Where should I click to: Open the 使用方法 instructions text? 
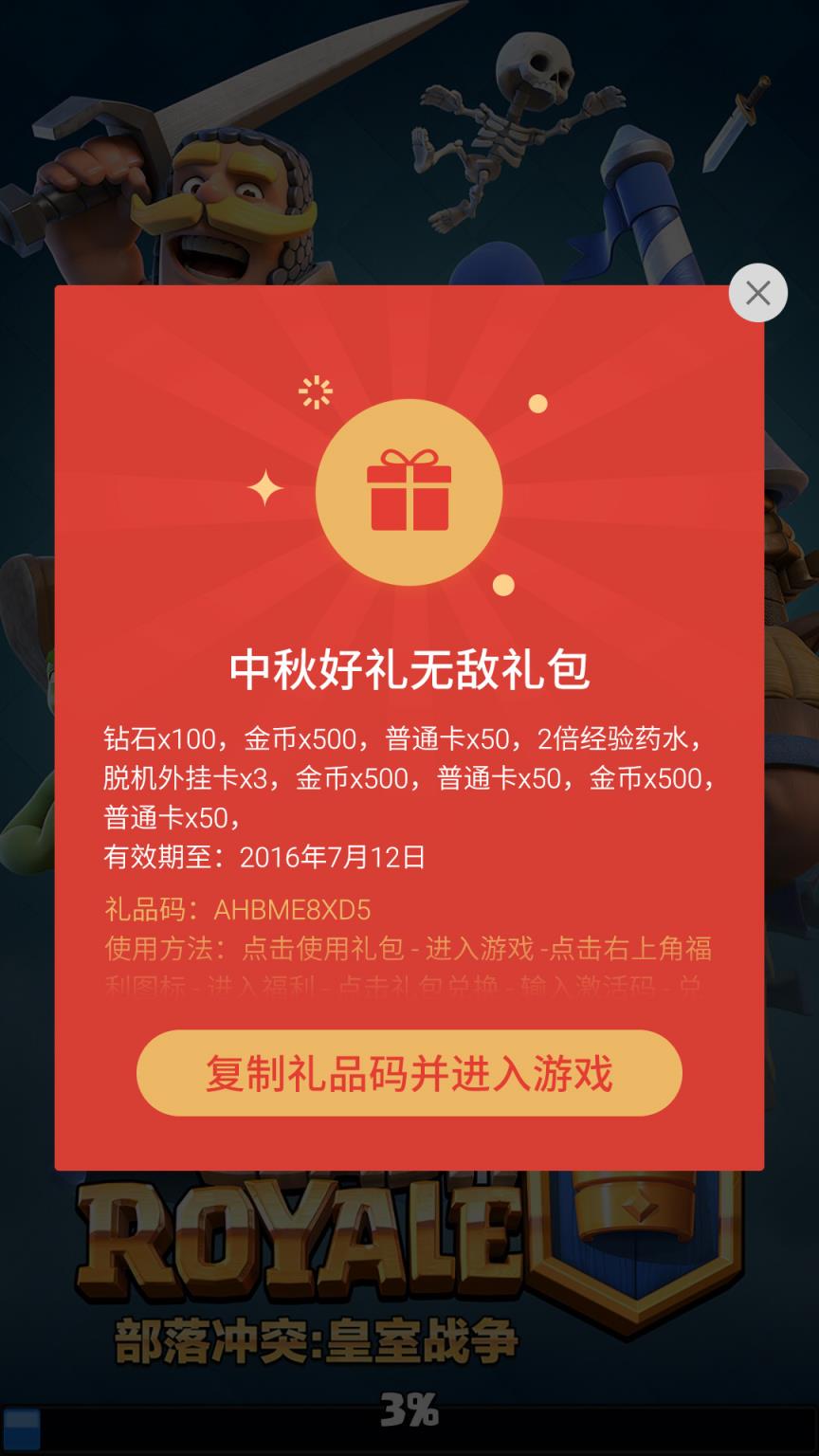click(408, 950)
